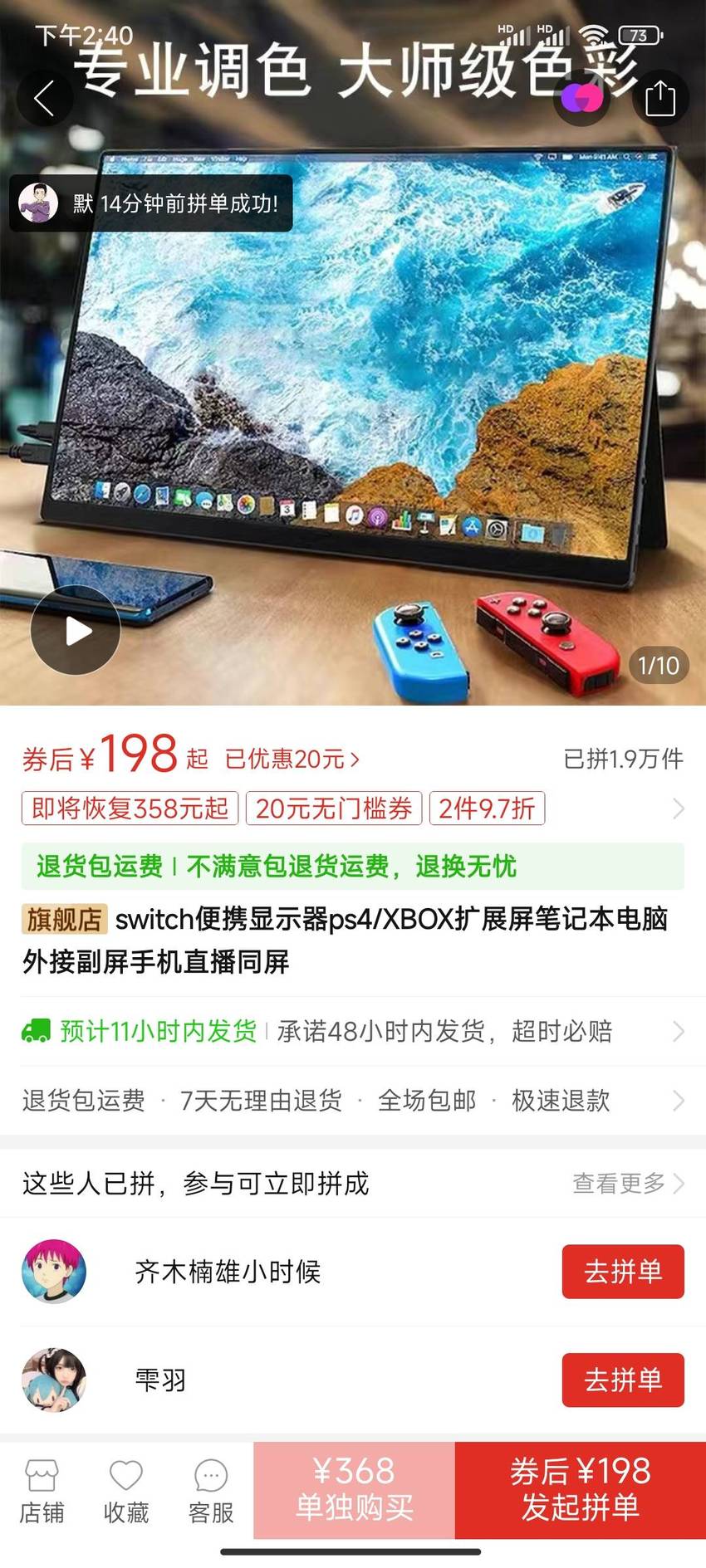Start group buy 券后¥198 发起拼单
Viewport: 706px width, 1568px height.
point(581,1490)
